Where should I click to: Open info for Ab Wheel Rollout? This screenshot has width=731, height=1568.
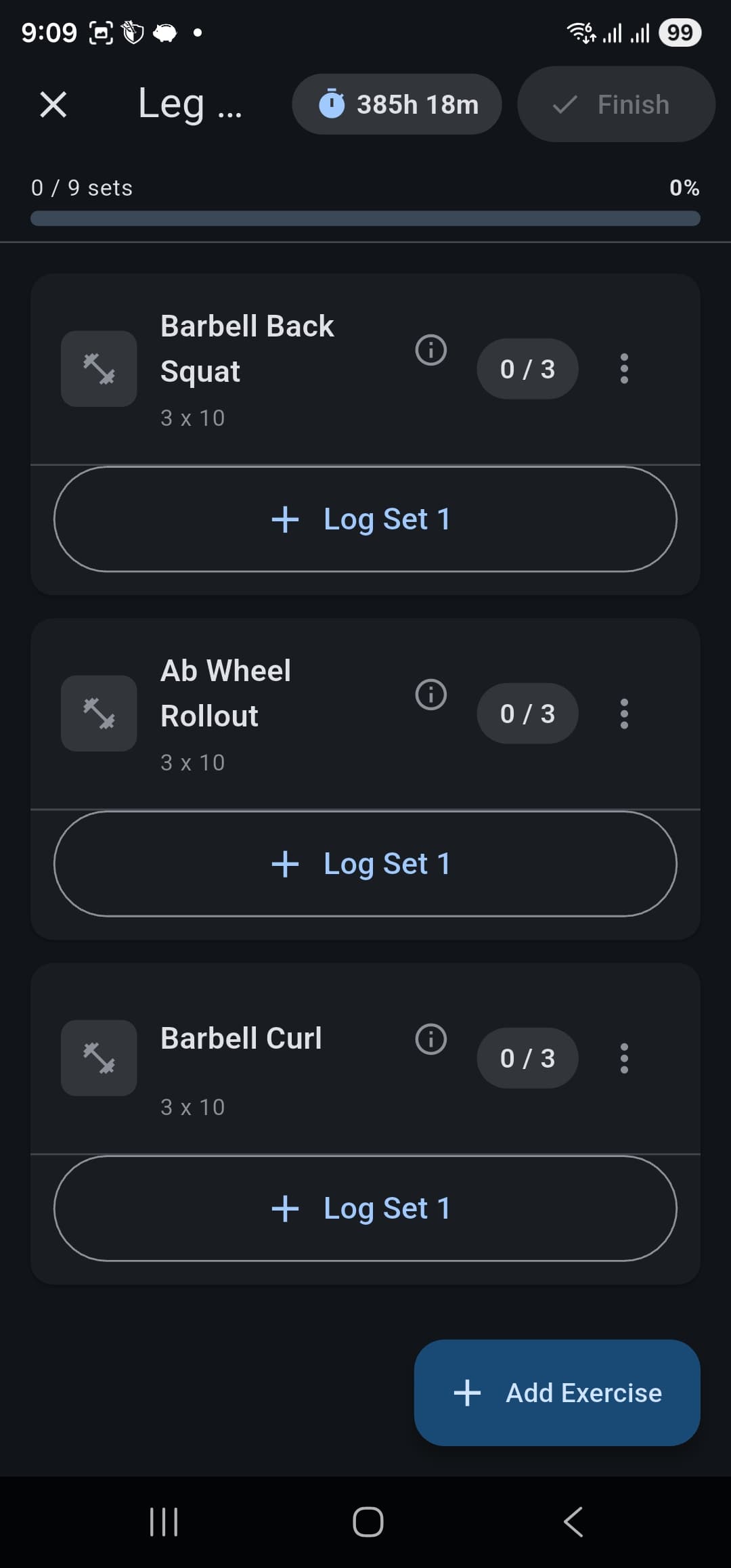(x=430, y=694)
